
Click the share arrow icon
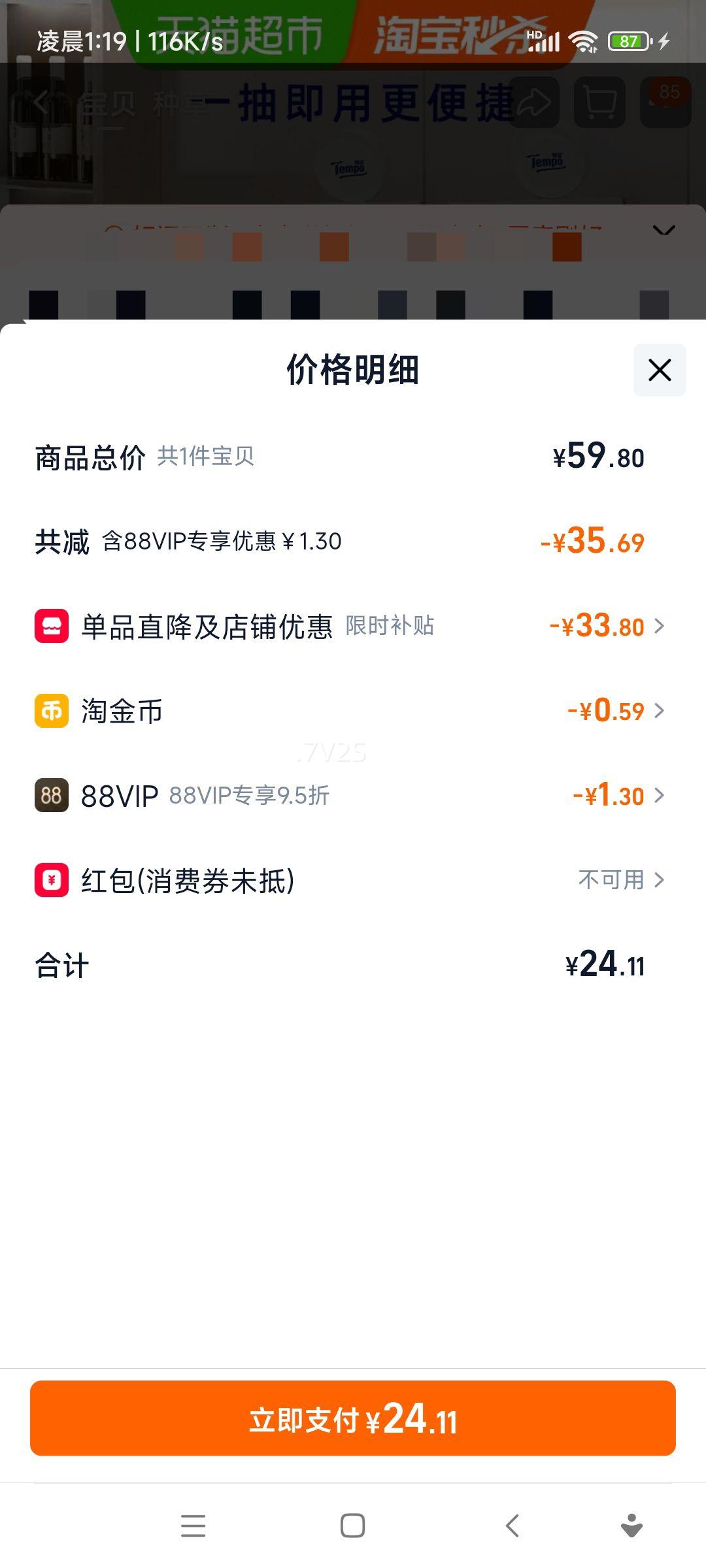pyautogui.click(x=535, y=101)
